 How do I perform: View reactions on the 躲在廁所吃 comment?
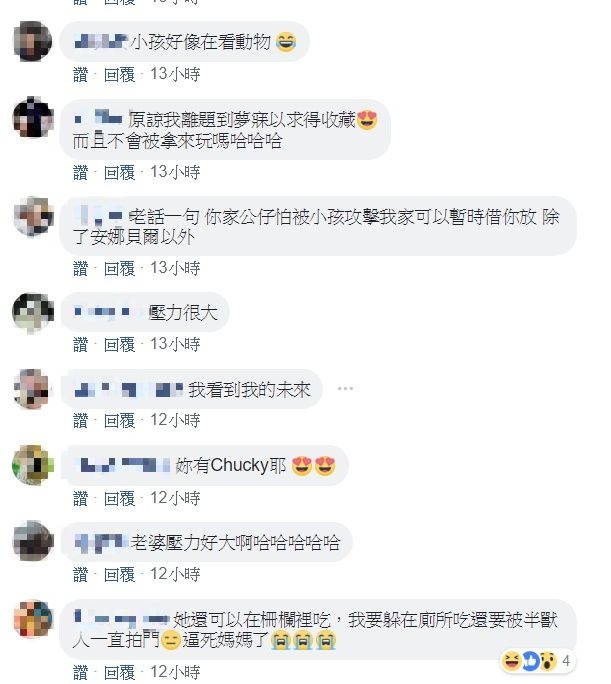536,660
